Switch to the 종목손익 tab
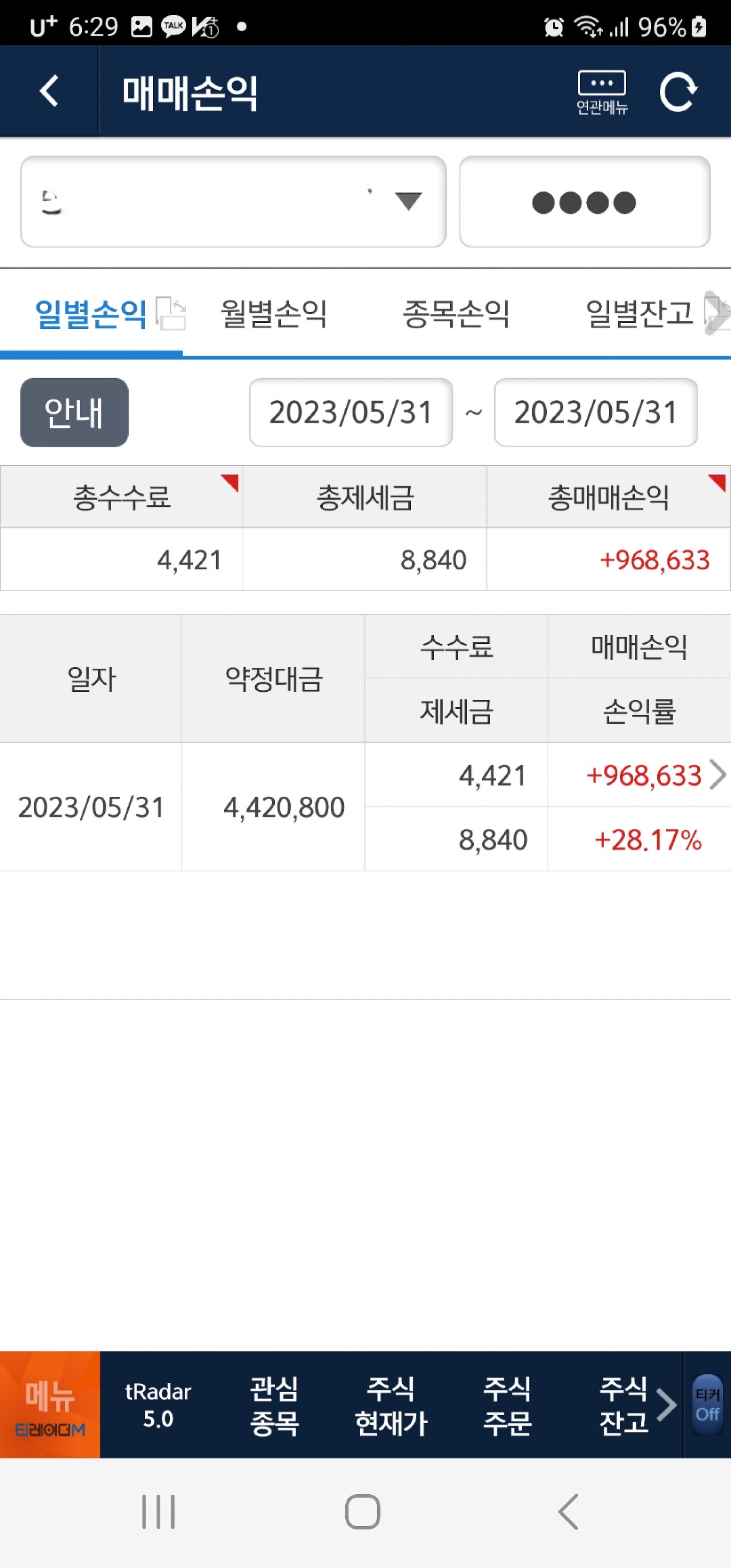 pyautogui.click(x=456, y=314)
